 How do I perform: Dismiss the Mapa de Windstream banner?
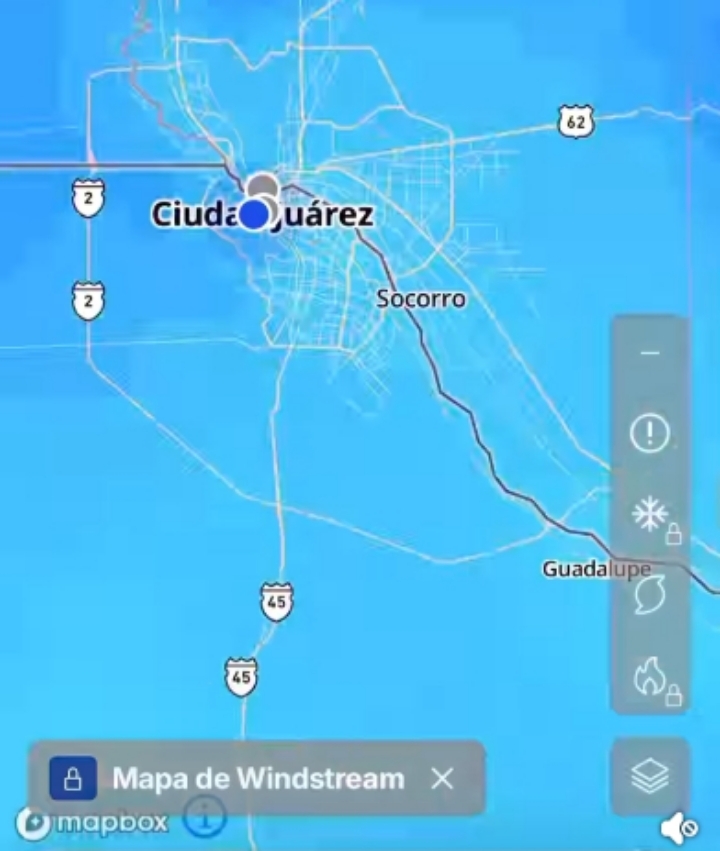pyautogui.click(x=442, y=779)
